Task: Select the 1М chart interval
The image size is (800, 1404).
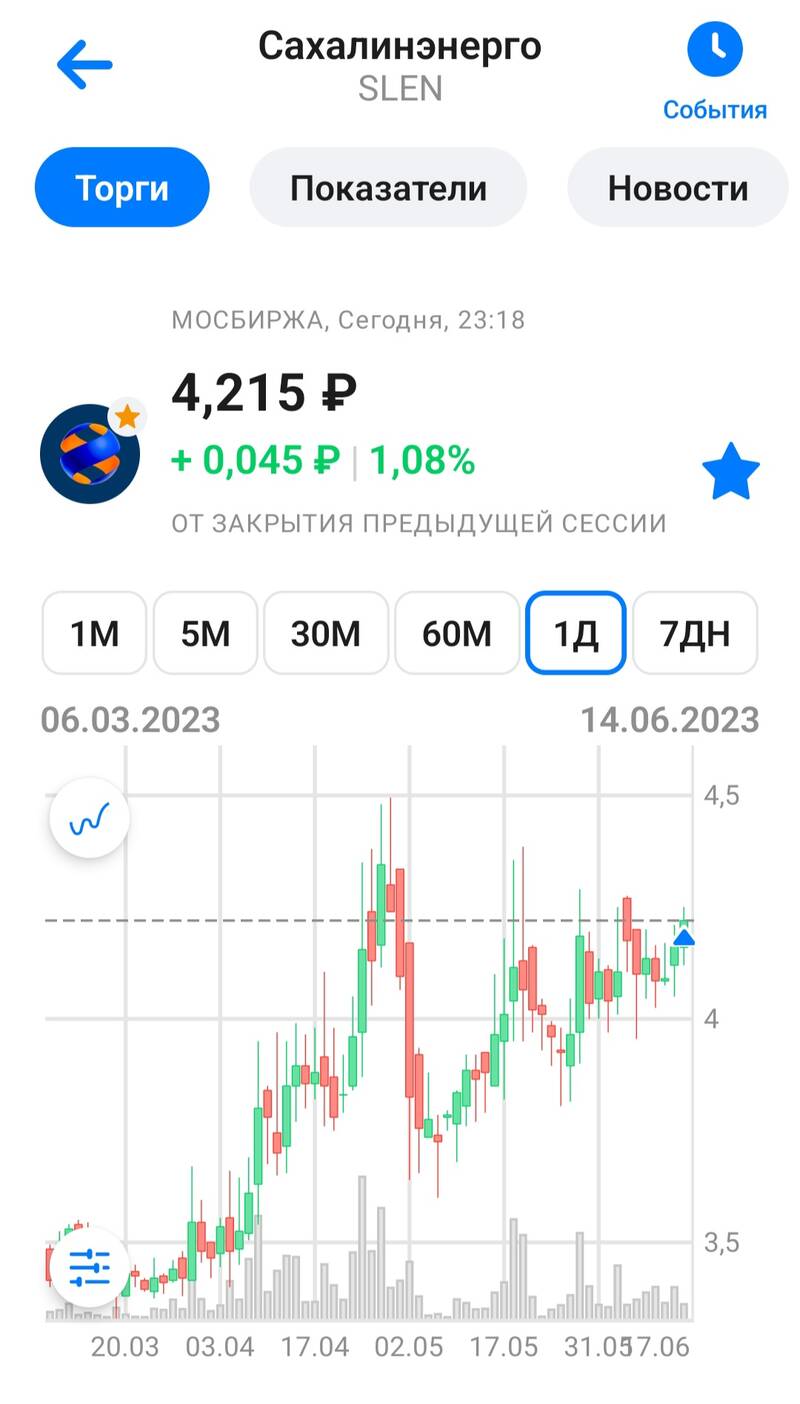Action: 94,633
